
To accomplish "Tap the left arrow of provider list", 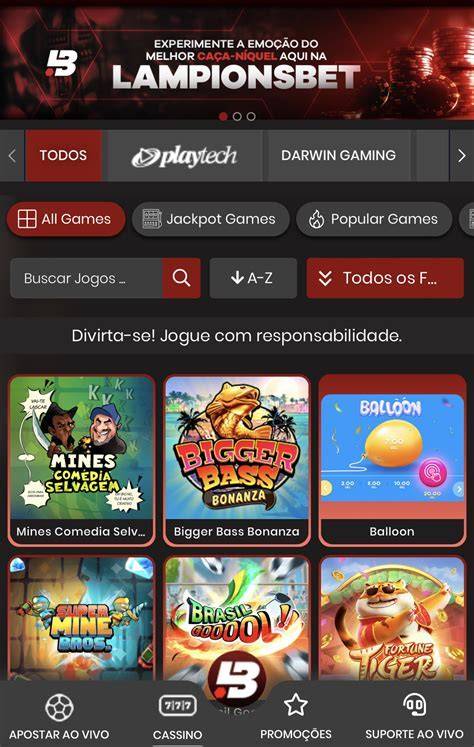I will 12,155.
